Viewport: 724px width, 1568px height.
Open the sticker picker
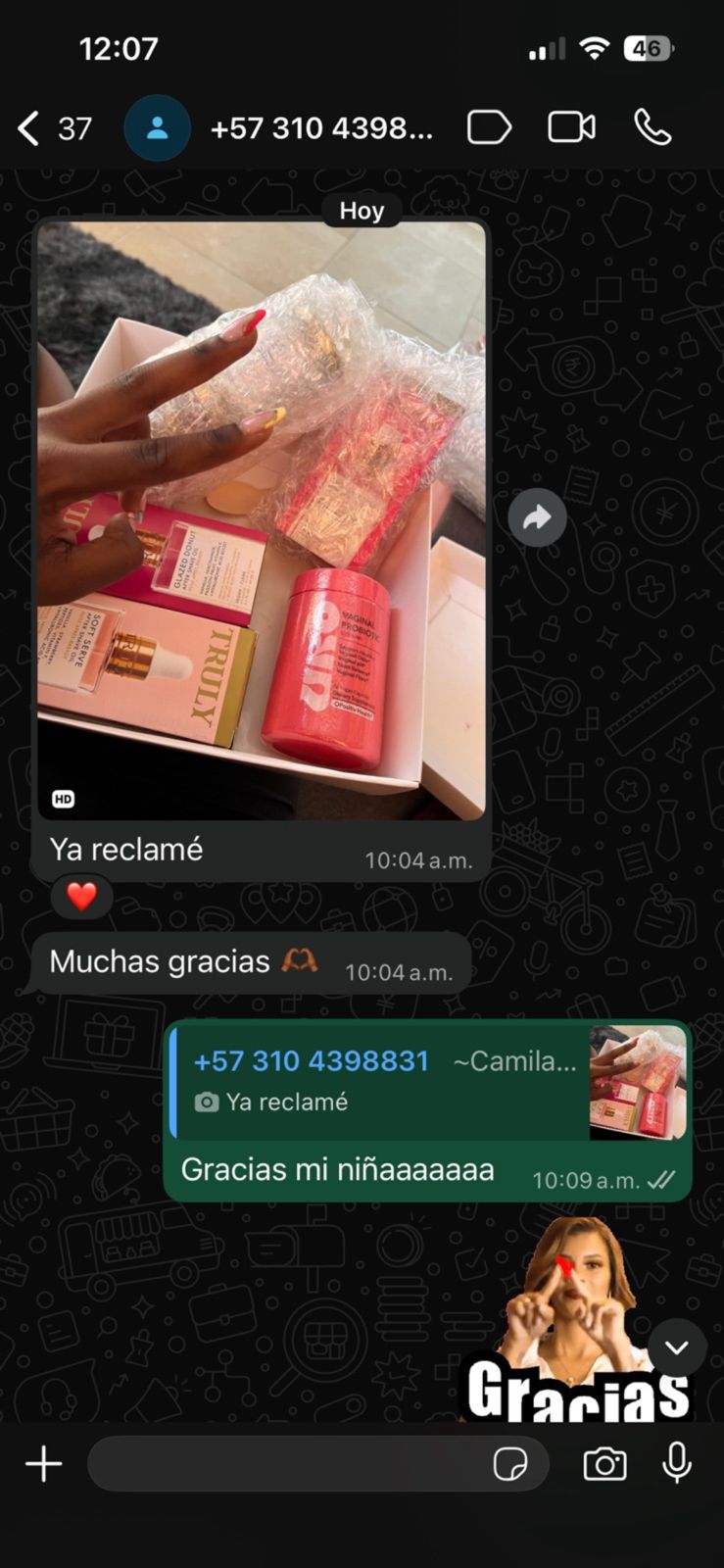(x=510, y=1464)
